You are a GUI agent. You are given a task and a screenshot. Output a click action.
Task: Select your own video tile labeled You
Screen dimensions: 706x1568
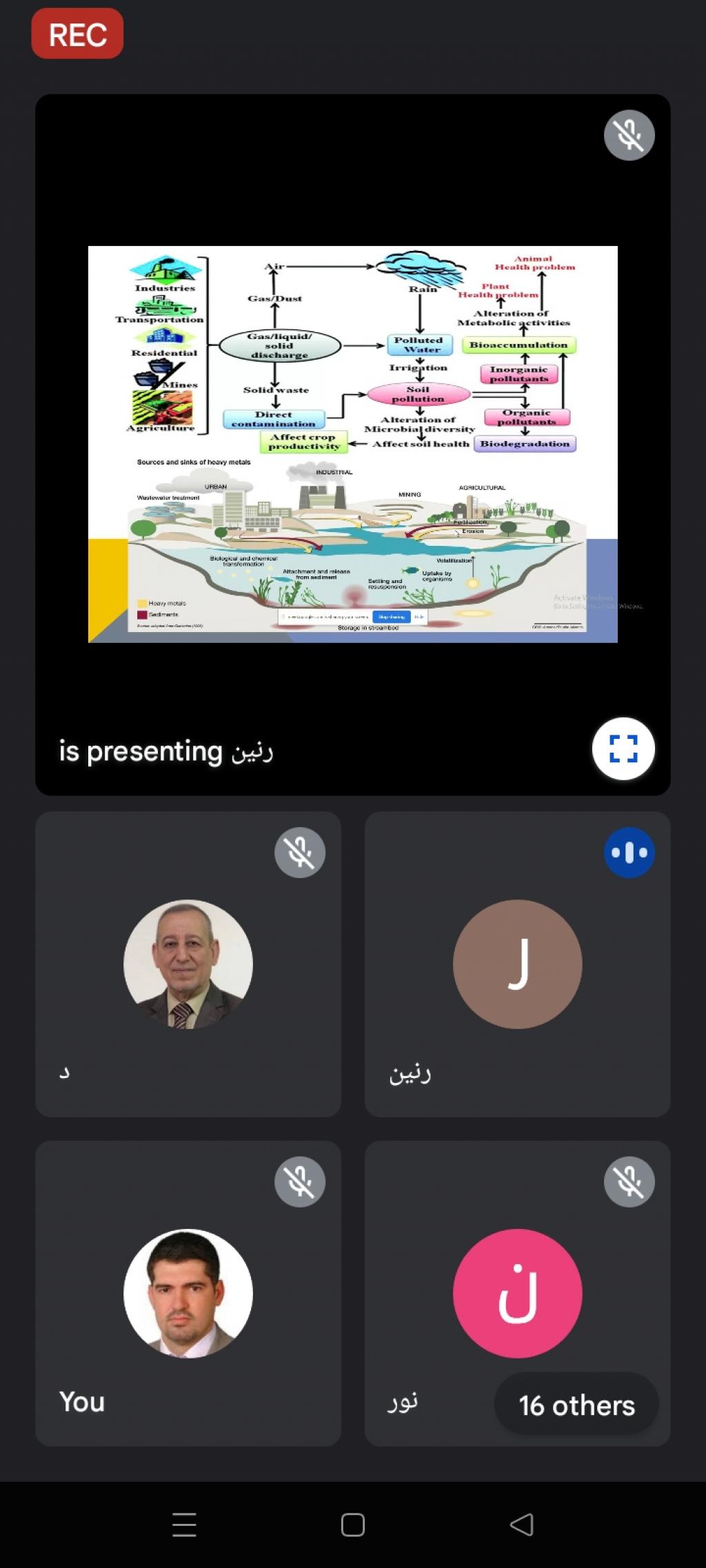pyautogui.click(x=188, y=1293)
